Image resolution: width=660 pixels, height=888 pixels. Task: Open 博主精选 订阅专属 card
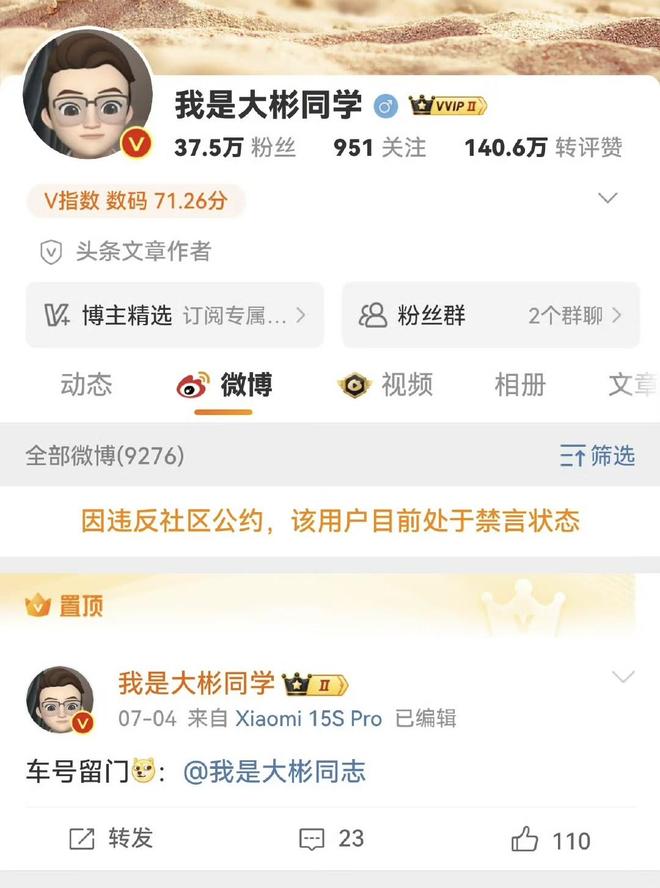[x=174, y=316]
